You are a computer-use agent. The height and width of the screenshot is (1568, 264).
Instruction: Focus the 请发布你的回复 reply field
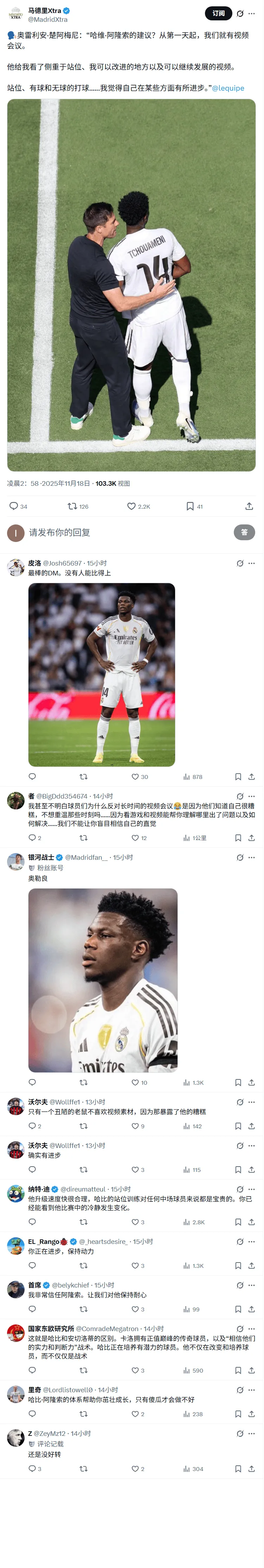pyautogui.click(x=122, y=533)
